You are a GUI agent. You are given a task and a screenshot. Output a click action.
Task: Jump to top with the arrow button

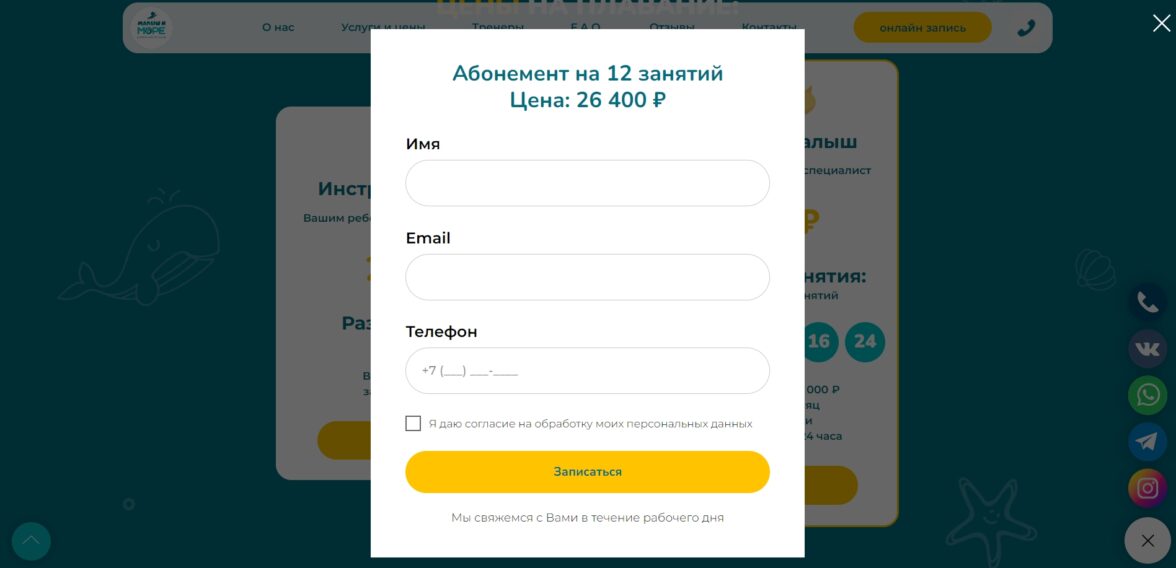(x=31, y=541)
